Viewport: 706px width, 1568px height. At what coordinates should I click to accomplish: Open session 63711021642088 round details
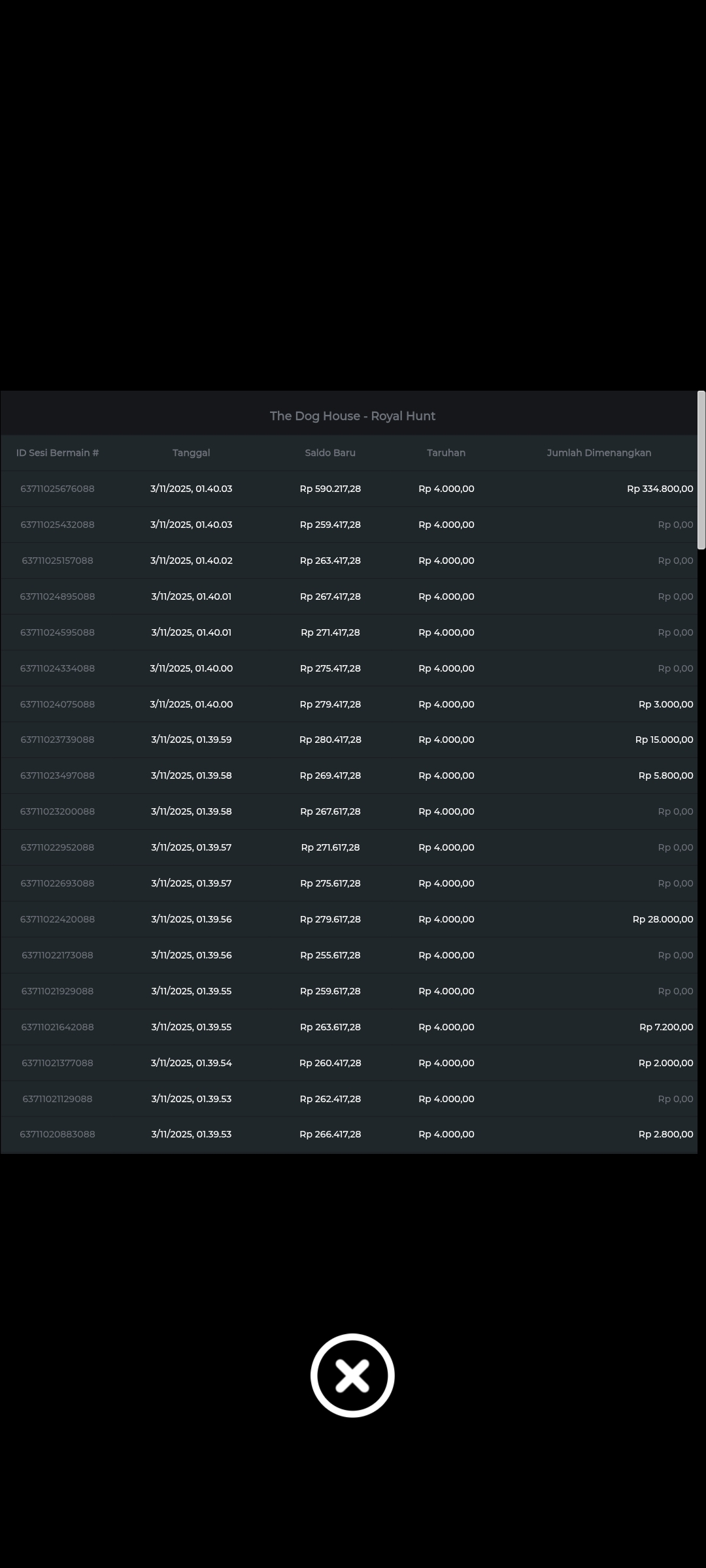[58, 1027]
